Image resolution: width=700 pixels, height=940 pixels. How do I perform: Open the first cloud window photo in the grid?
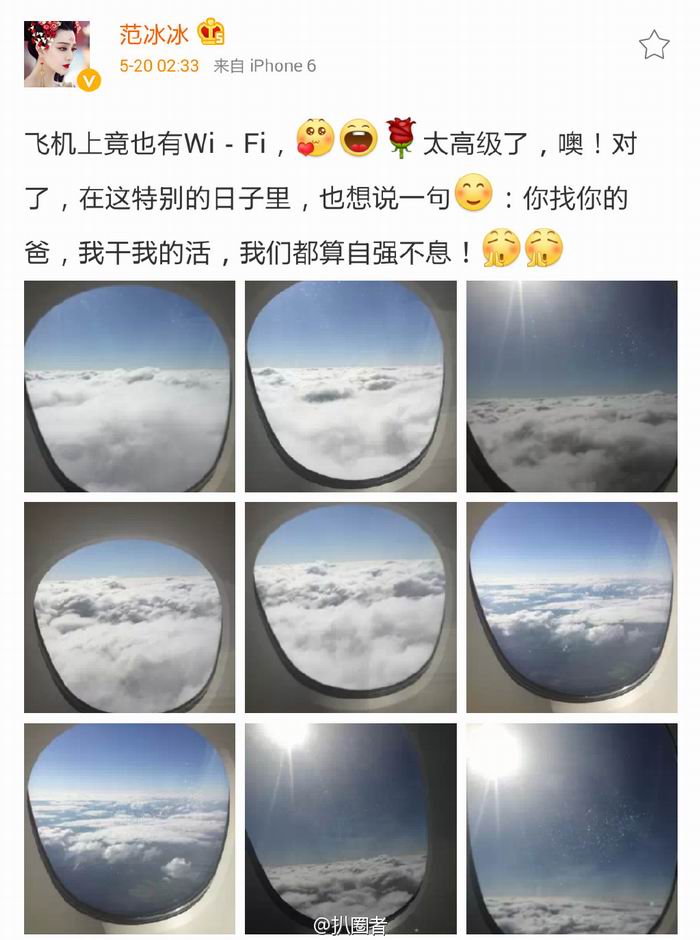pyautogui.click(x=130, y=386)
